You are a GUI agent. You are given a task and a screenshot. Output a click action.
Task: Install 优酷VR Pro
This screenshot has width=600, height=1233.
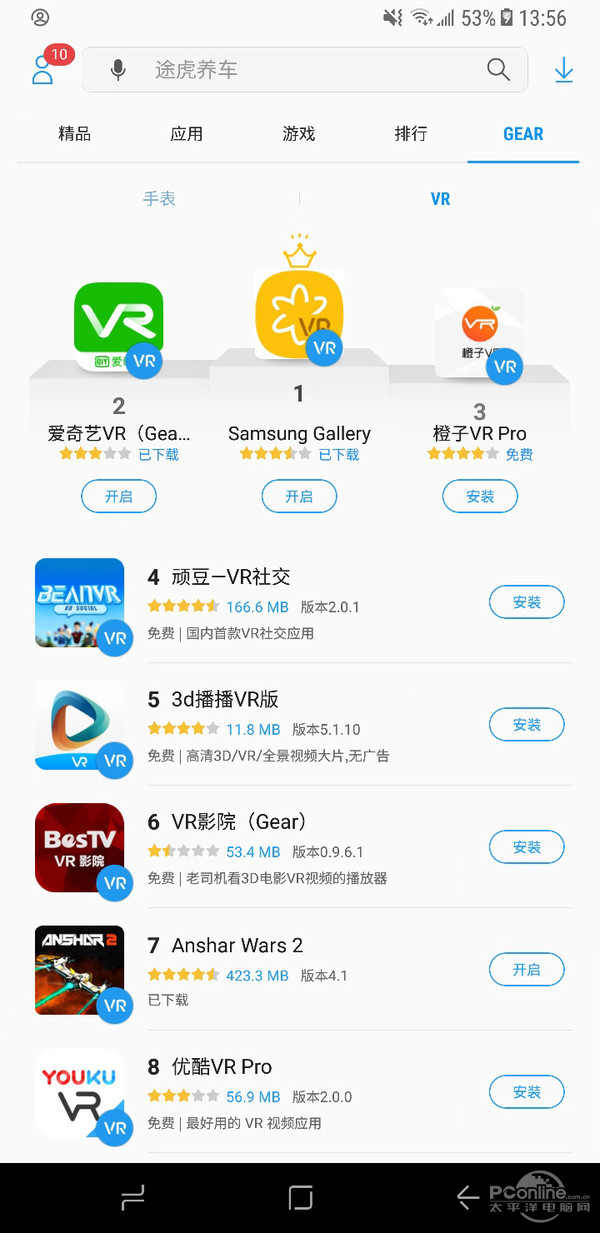coord(526,1092)
